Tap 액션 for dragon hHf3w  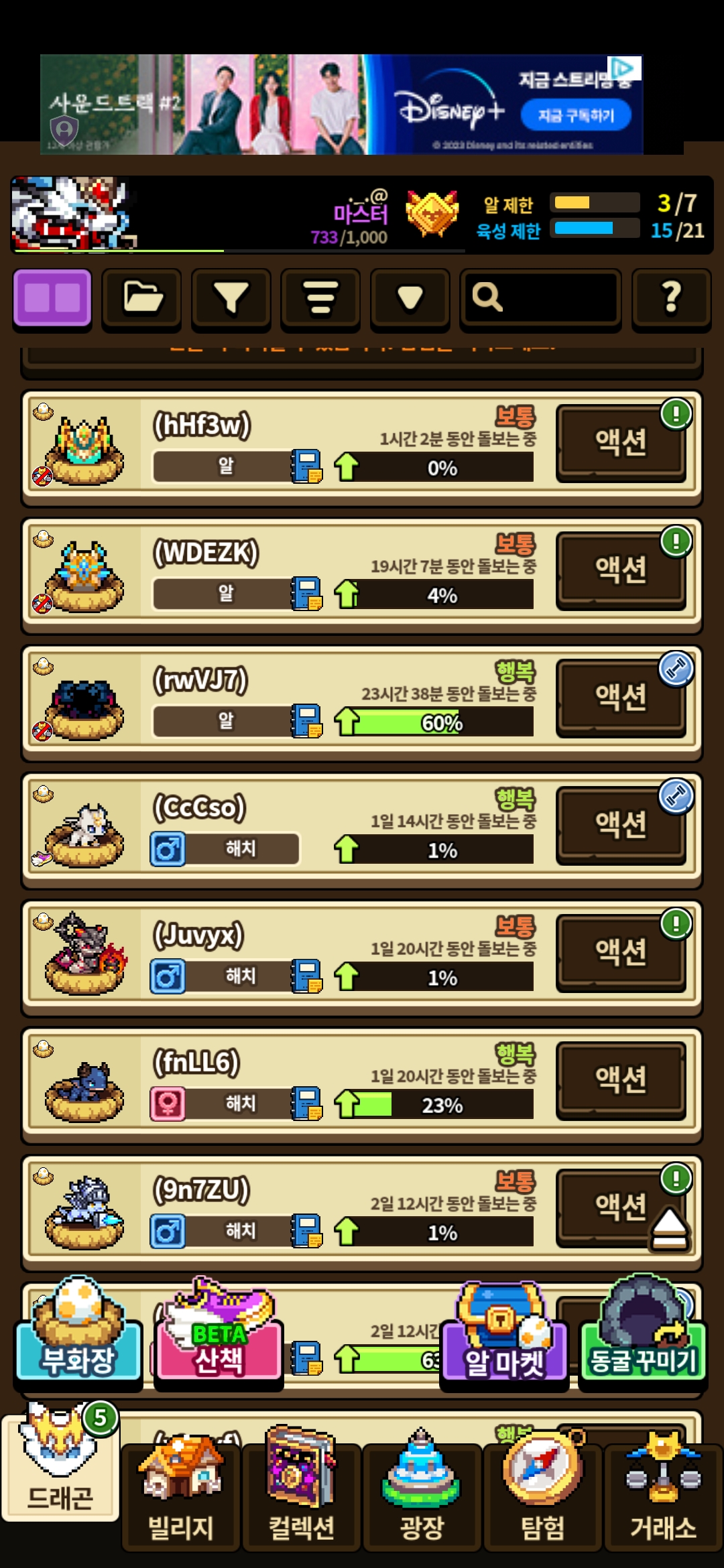click(x=621, y=443)
